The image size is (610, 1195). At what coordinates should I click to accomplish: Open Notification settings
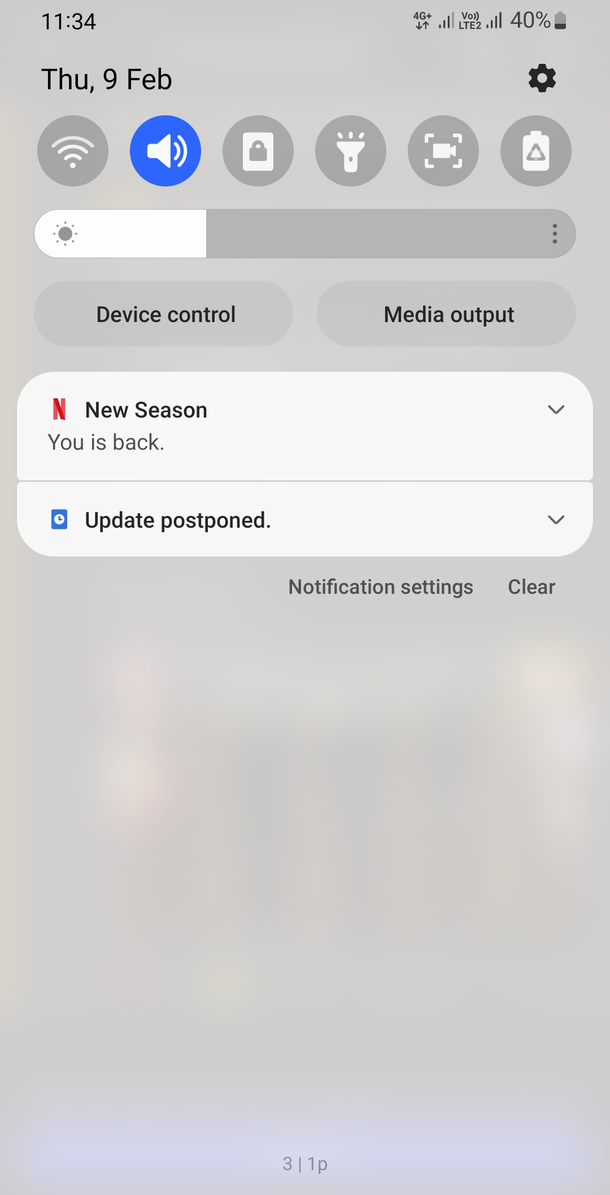(x=380, y=587)
